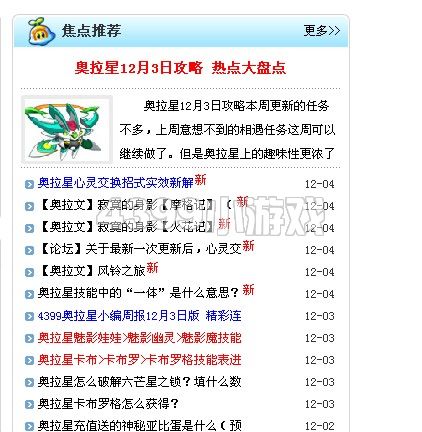Open 4399奥拉星小编周报12月3日版
Viewport: 422px width, 432px height.
click(139, 315)
